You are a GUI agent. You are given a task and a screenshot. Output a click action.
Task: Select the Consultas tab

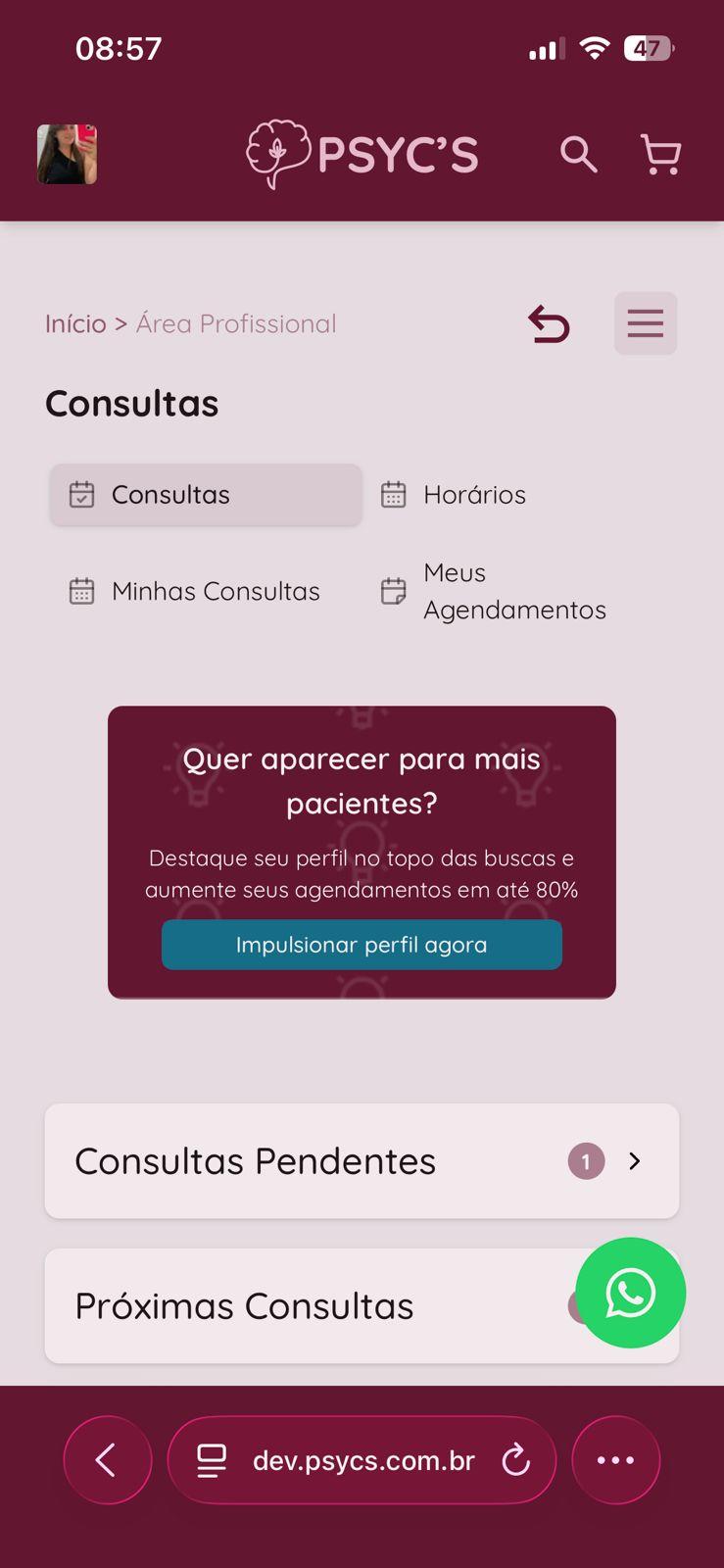tap(206, 495)
